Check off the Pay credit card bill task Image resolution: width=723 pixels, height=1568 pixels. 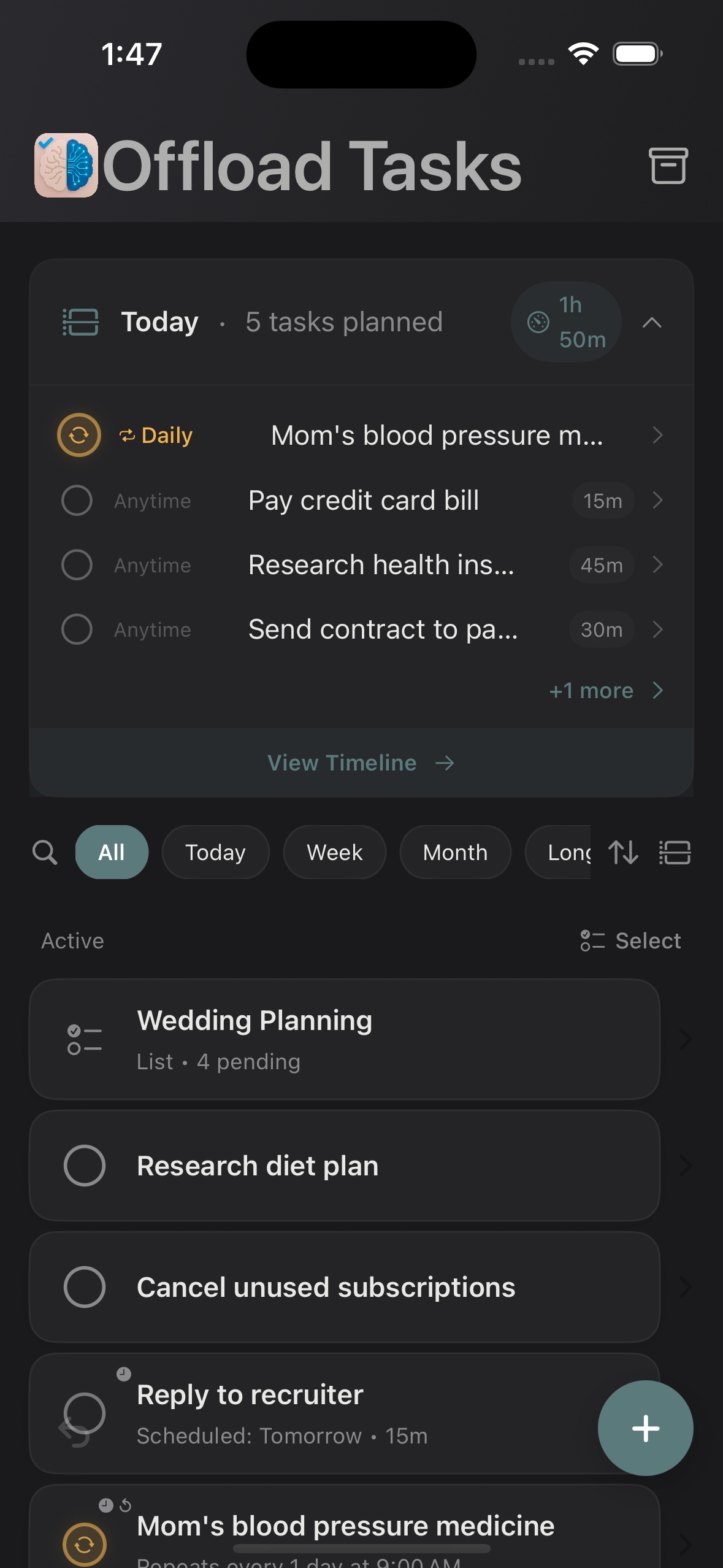point(76,501)
